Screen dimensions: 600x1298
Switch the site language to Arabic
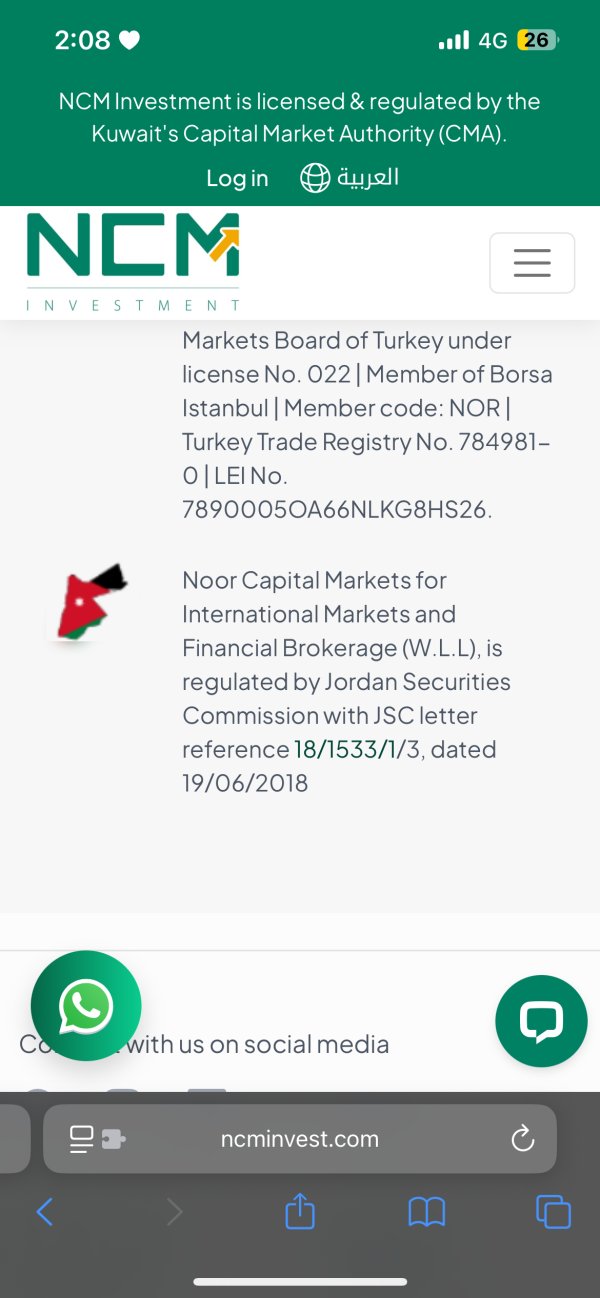tap(349, 178)
